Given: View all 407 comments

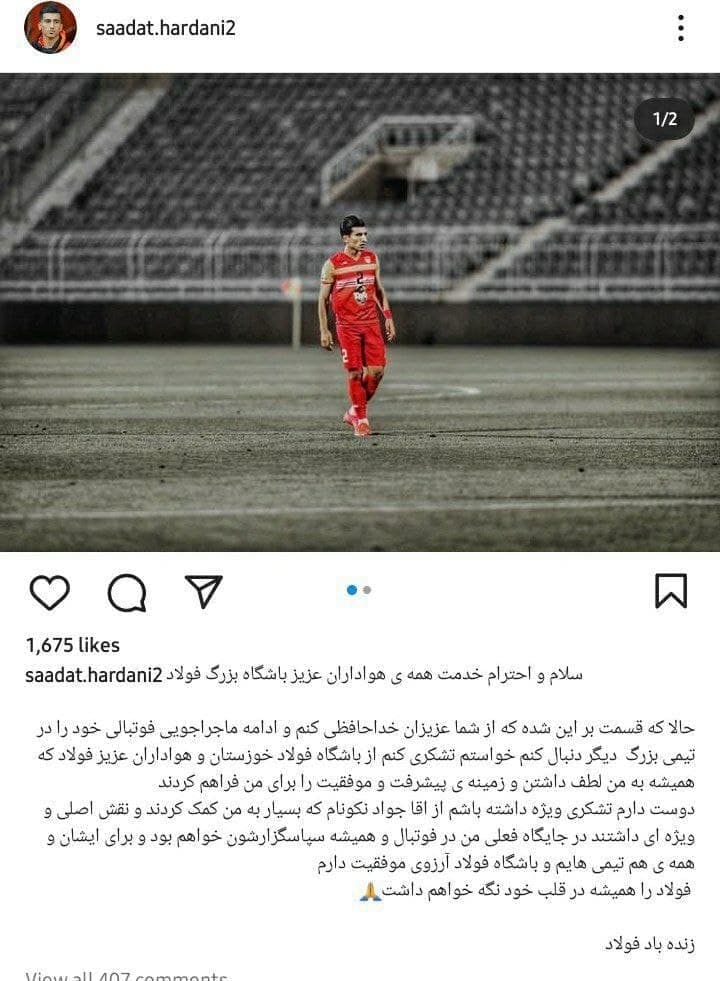Looking at the screenshot, I should 127,975.
